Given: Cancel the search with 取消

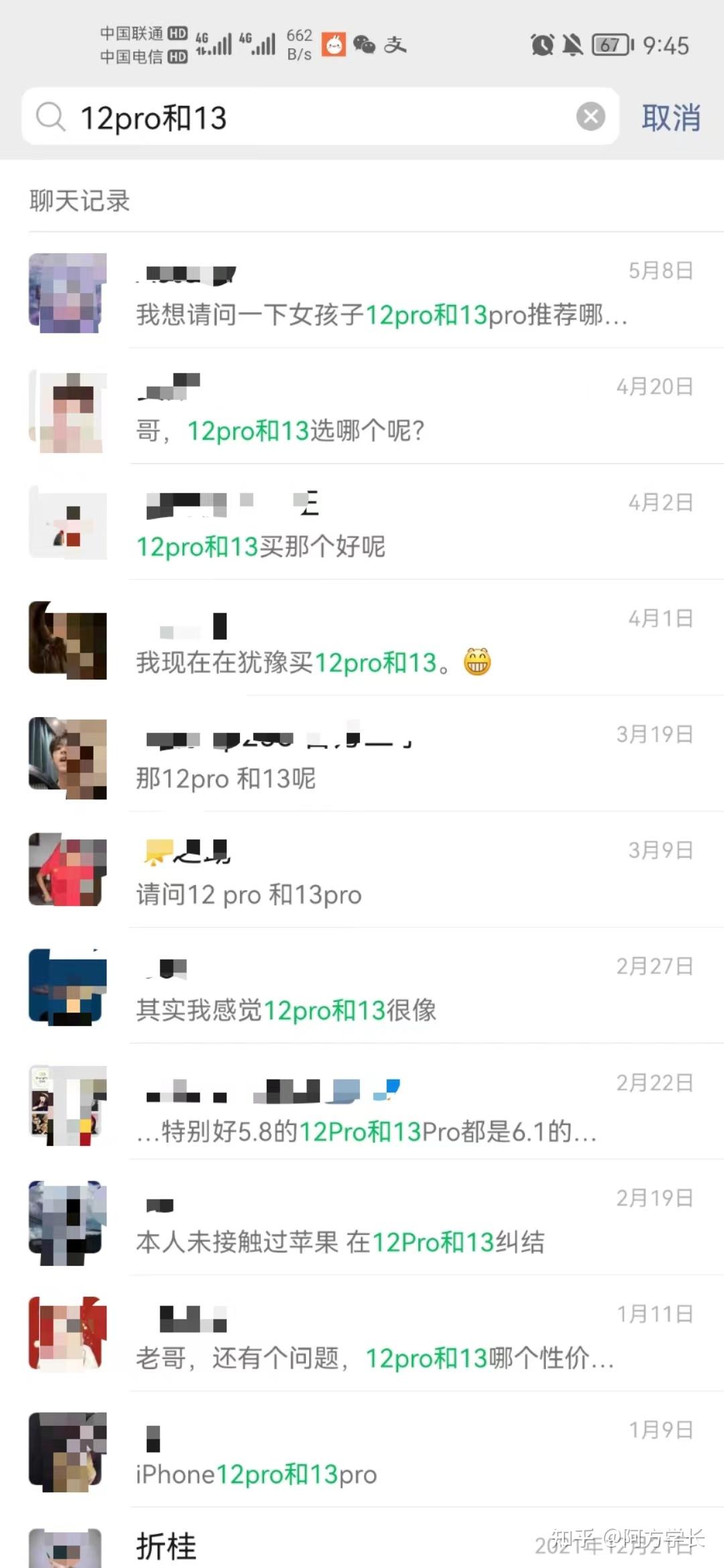Looking at the screenshot, I should [x=671, y=118].
